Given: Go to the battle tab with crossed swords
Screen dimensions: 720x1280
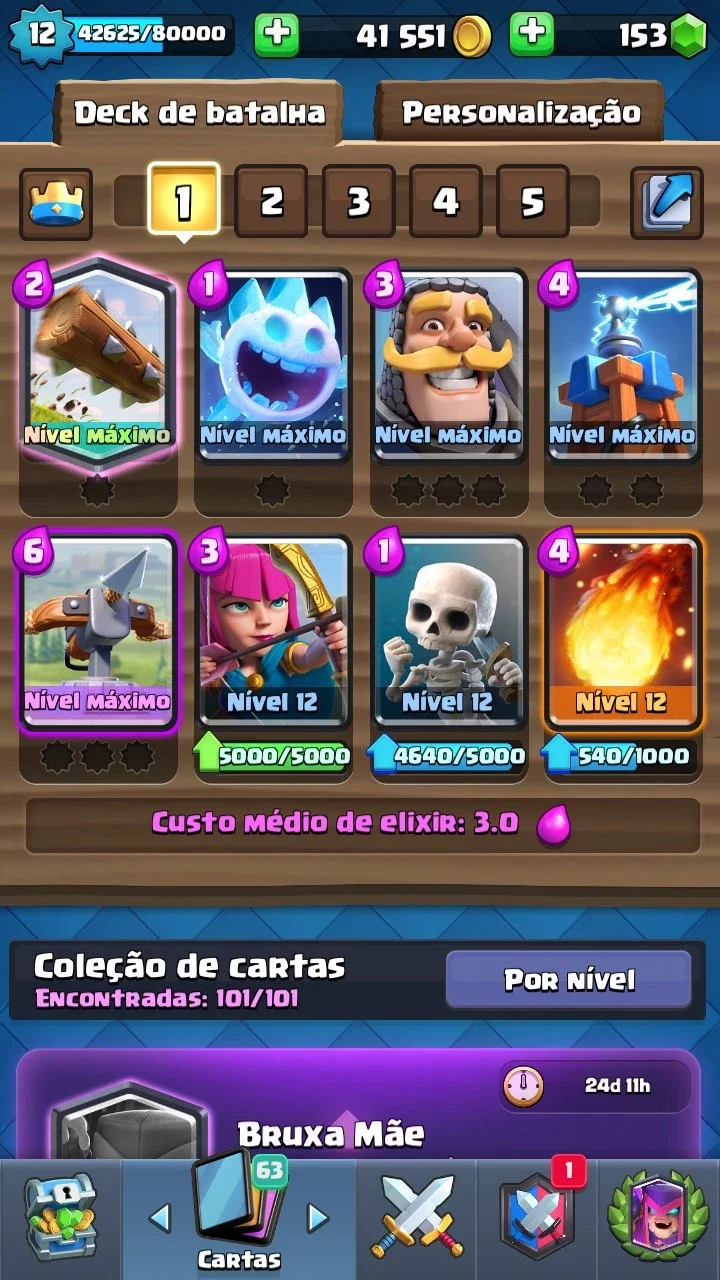Looking at the screenshot, I should point(418,1217).
